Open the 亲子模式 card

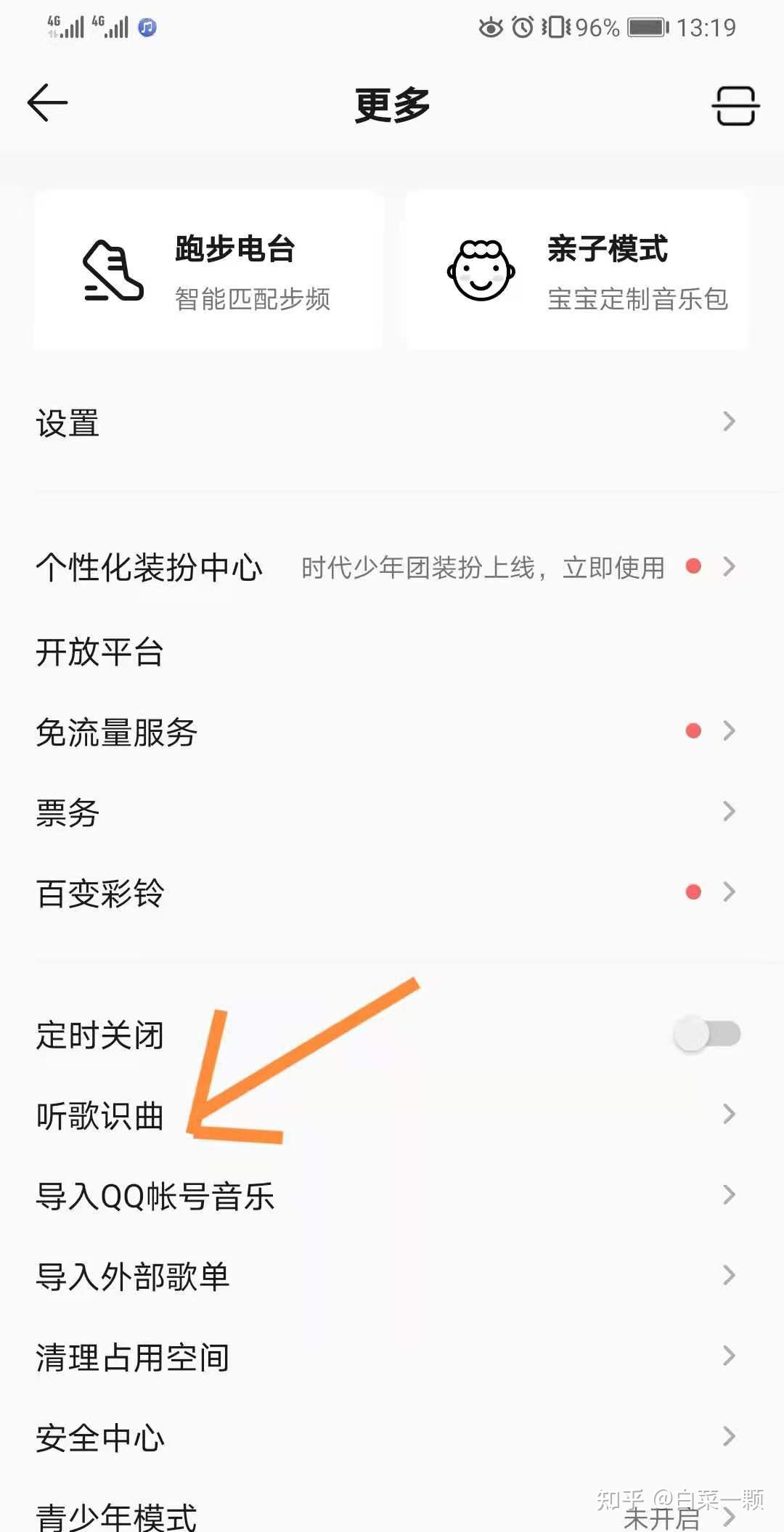[576, 272]
